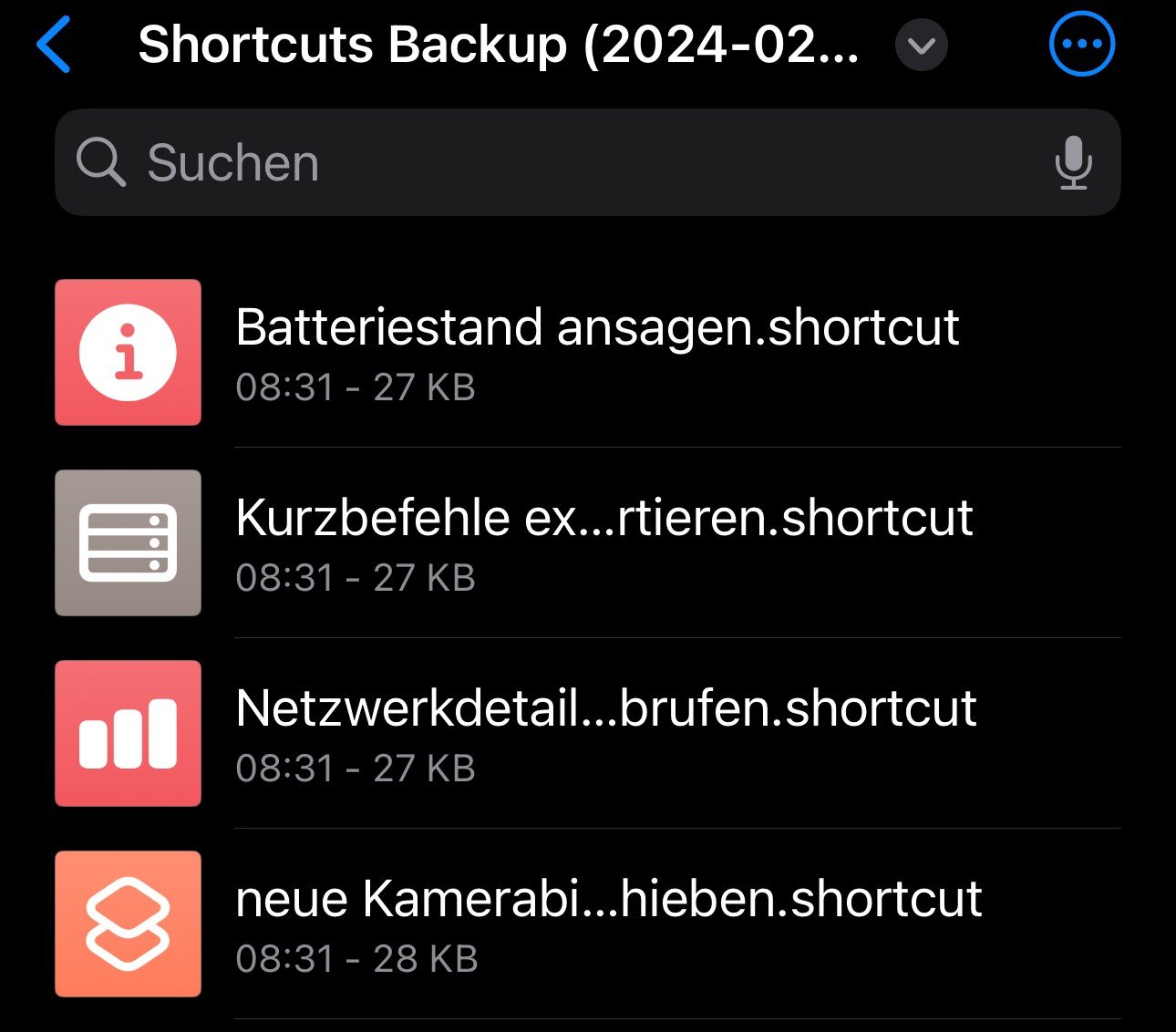This screenshot has width=1176, height=1032.
Task: Focus the Suchen search field
Action: (547, 163)
